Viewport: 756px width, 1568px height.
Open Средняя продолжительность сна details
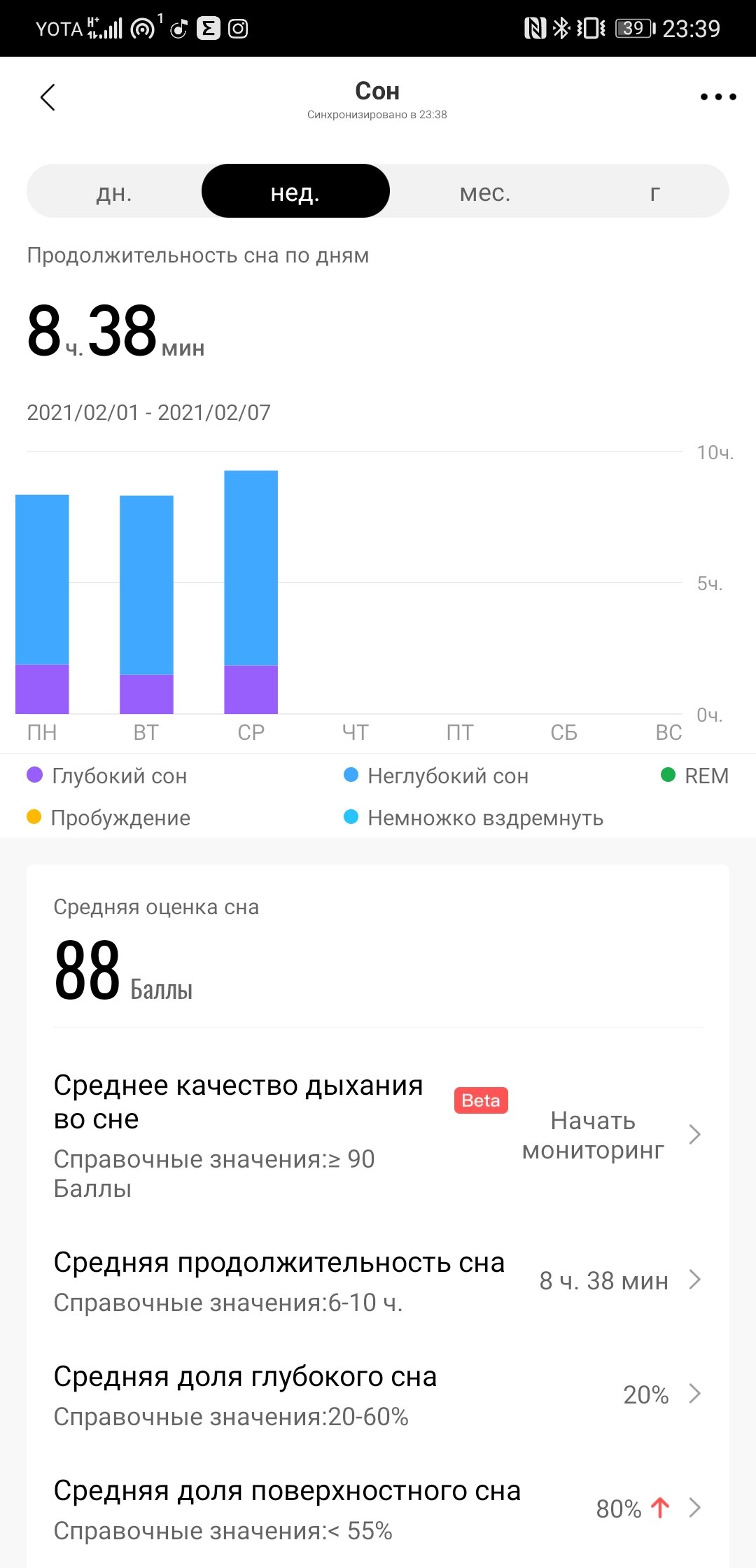click(378, 1280)
